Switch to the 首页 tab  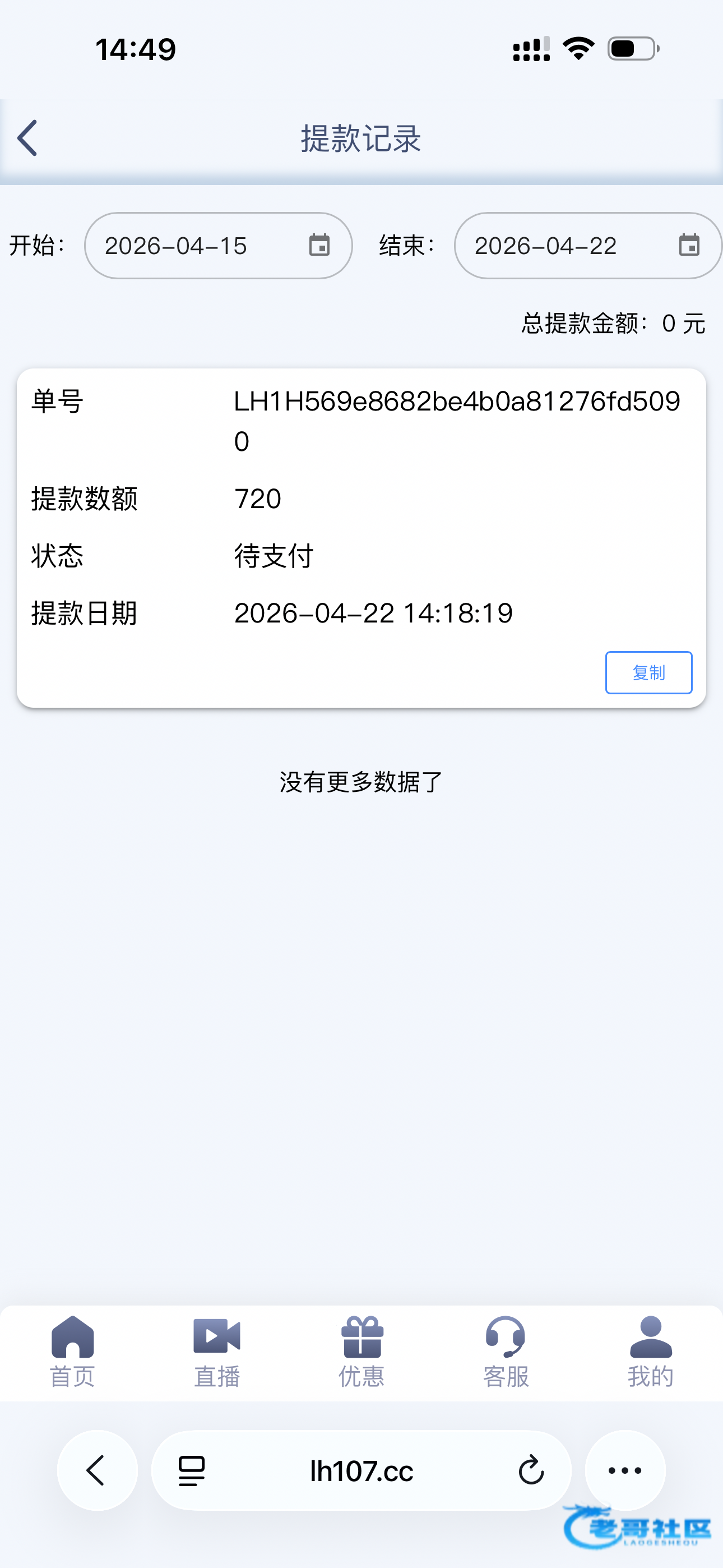[72, 1352]
